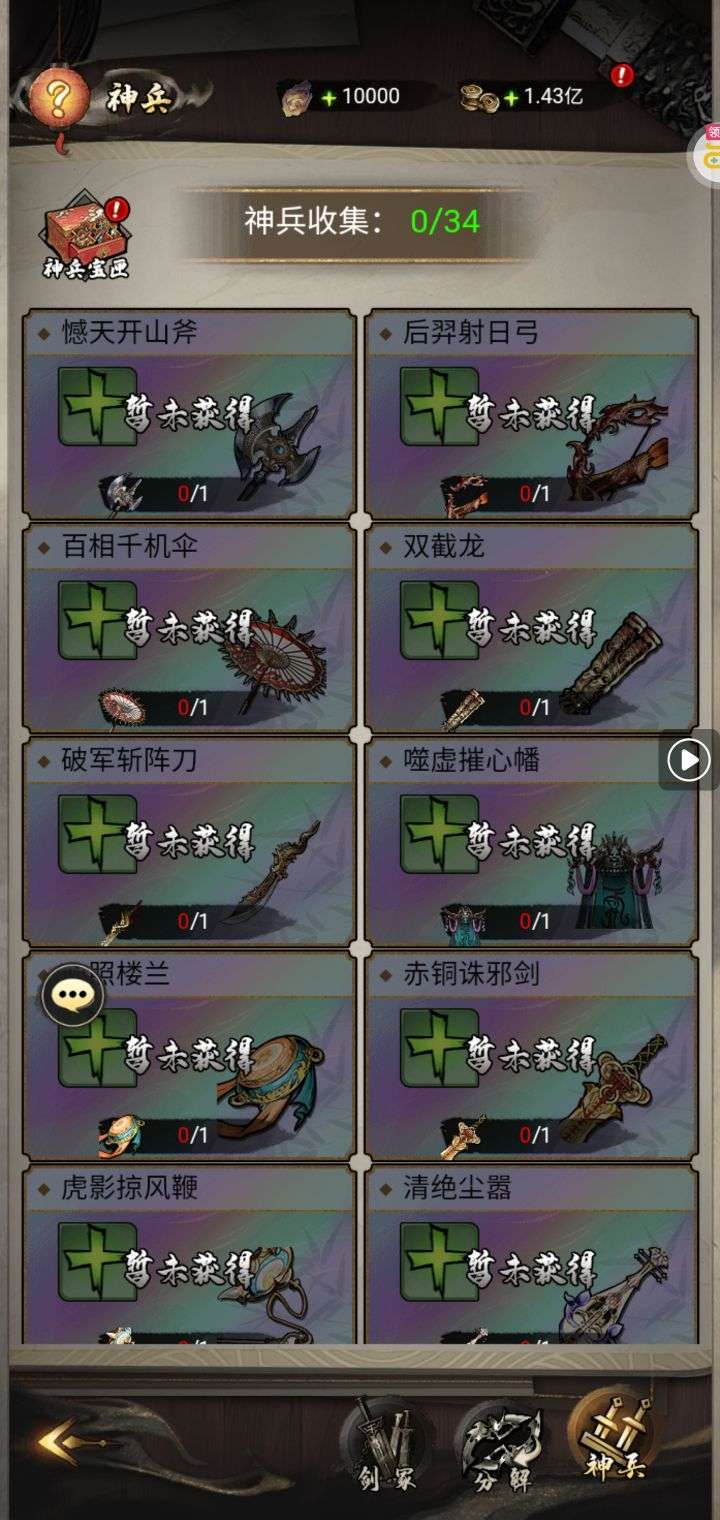The height and width of the screenshot is (1520, 720).
Task: Add more of the 10000 currency
Action: tap(328, 98)
